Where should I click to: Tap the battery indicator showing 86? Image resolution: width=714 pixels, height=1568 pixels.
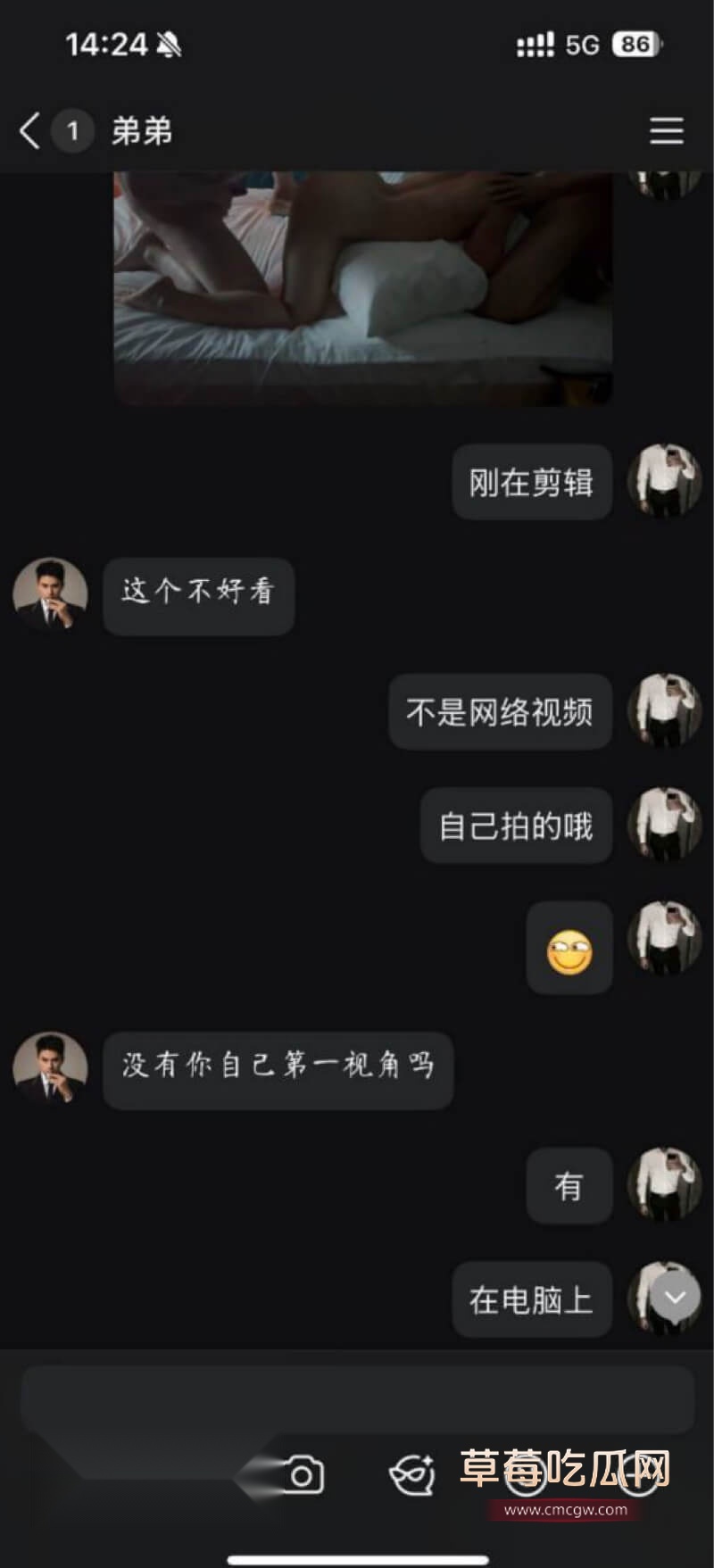pyautogui.click(x=635, y=44)
